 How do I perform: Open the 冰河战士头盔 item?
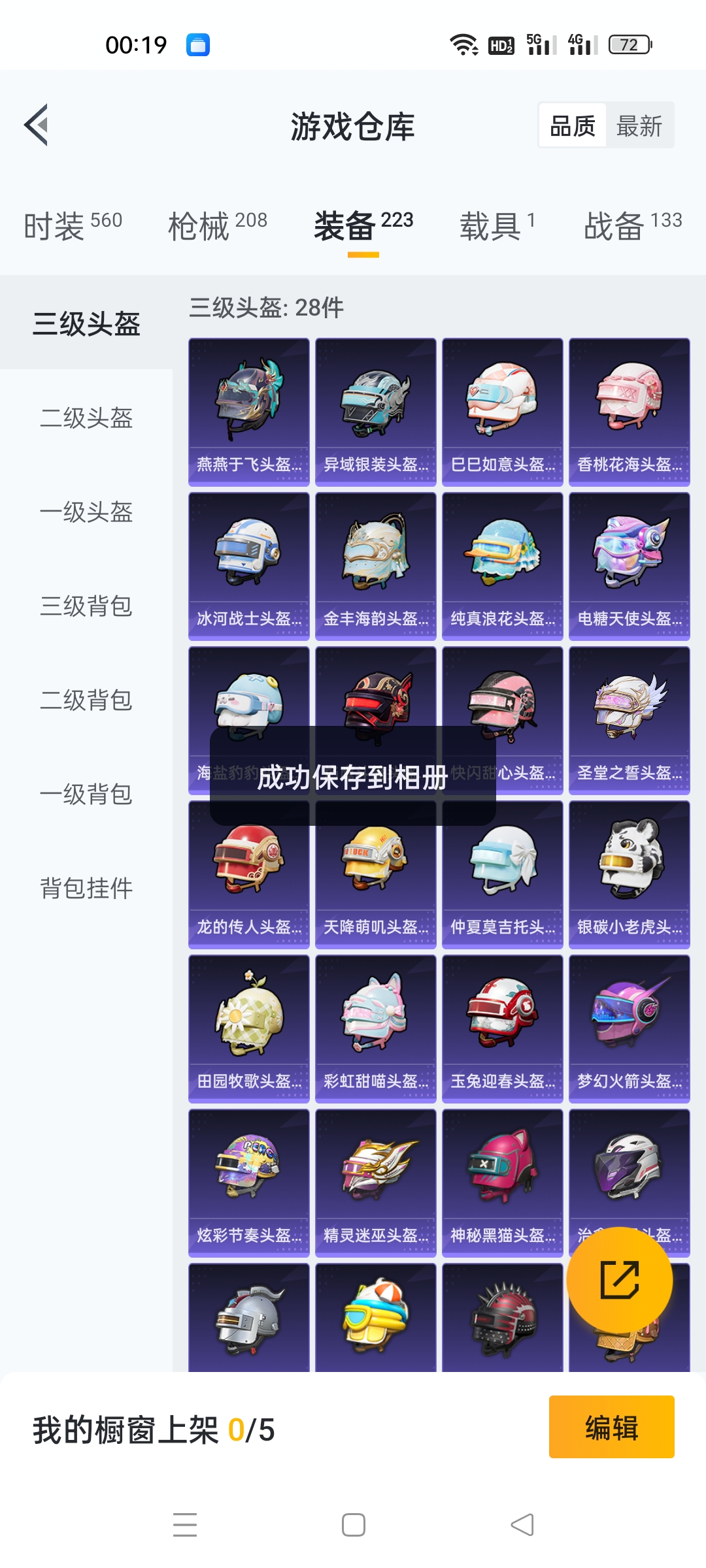[x=249, y=566]
